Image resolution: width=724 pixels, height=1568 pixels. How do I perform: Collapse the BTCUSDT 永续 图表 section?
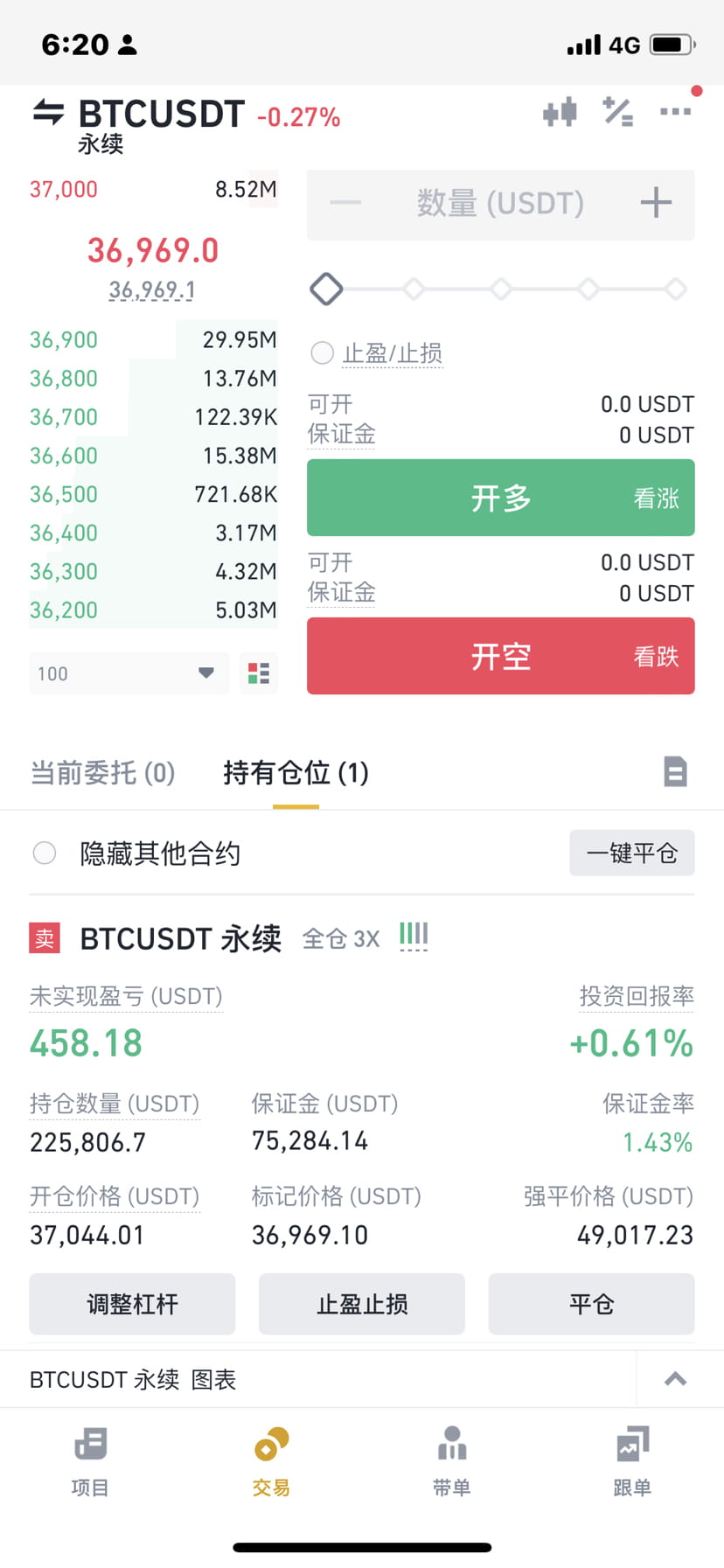[x=674, y=1379]
